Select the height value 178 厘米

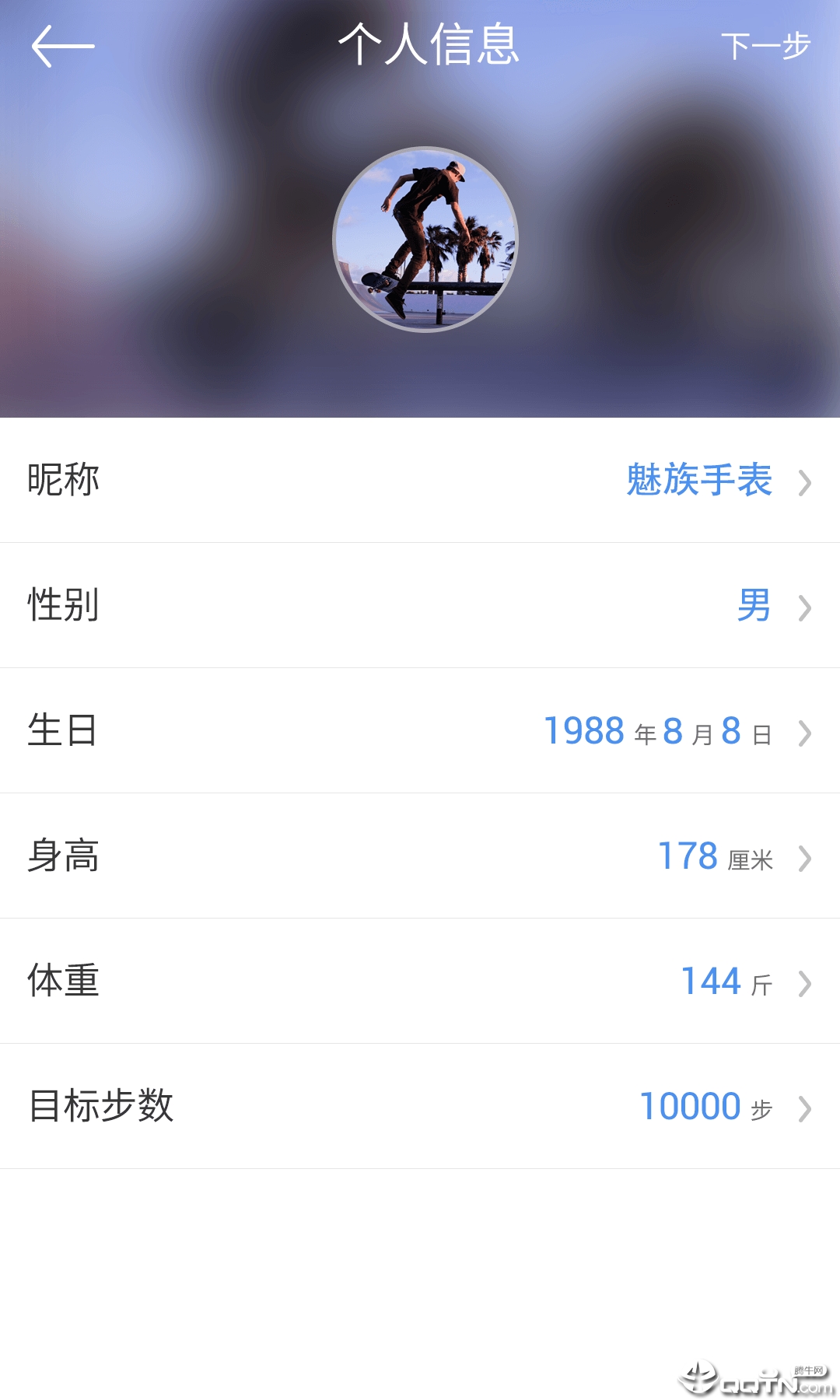point(712,859)
